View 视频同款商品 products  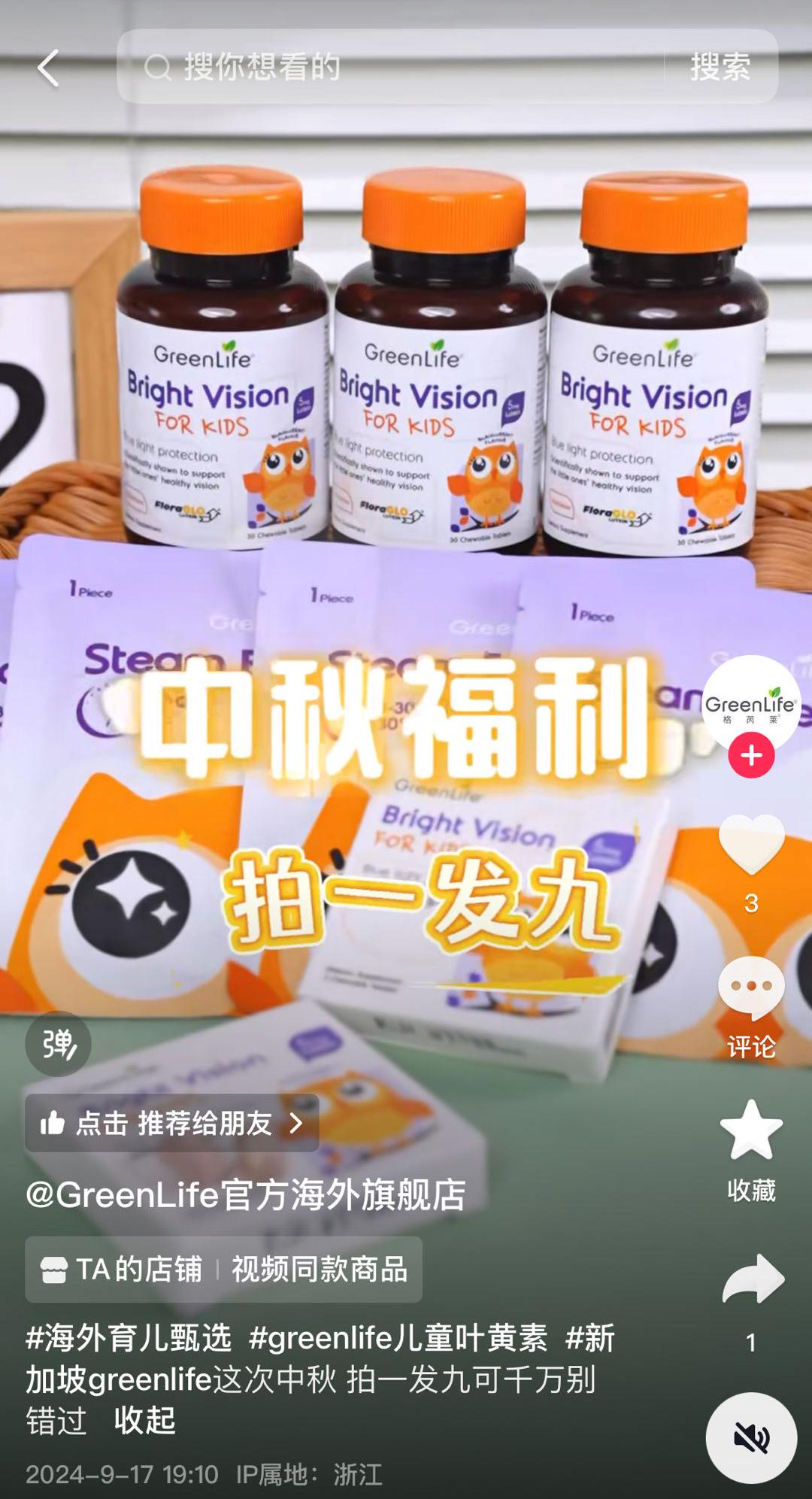[320, 1270]
